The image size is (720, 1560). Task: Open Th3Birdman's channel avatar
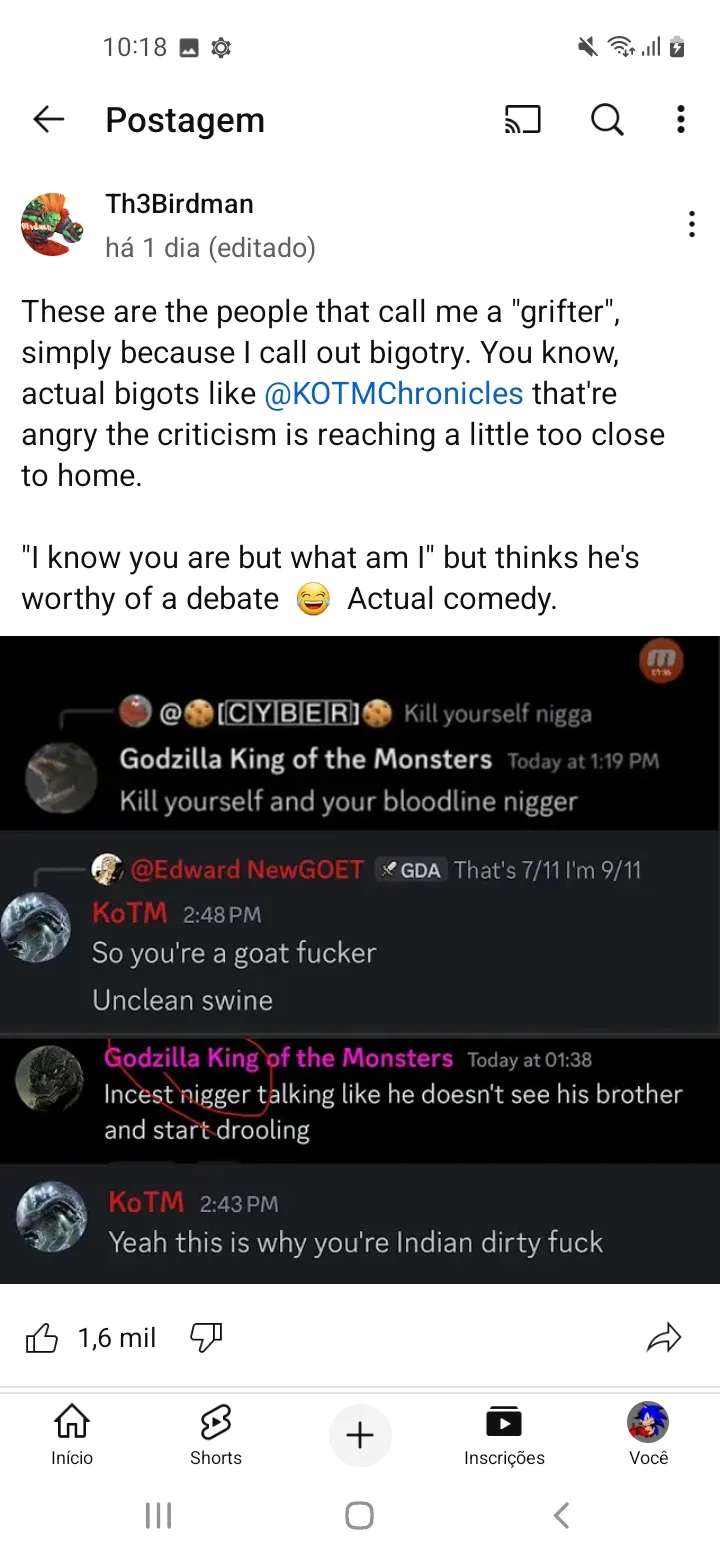coord(53,224)
